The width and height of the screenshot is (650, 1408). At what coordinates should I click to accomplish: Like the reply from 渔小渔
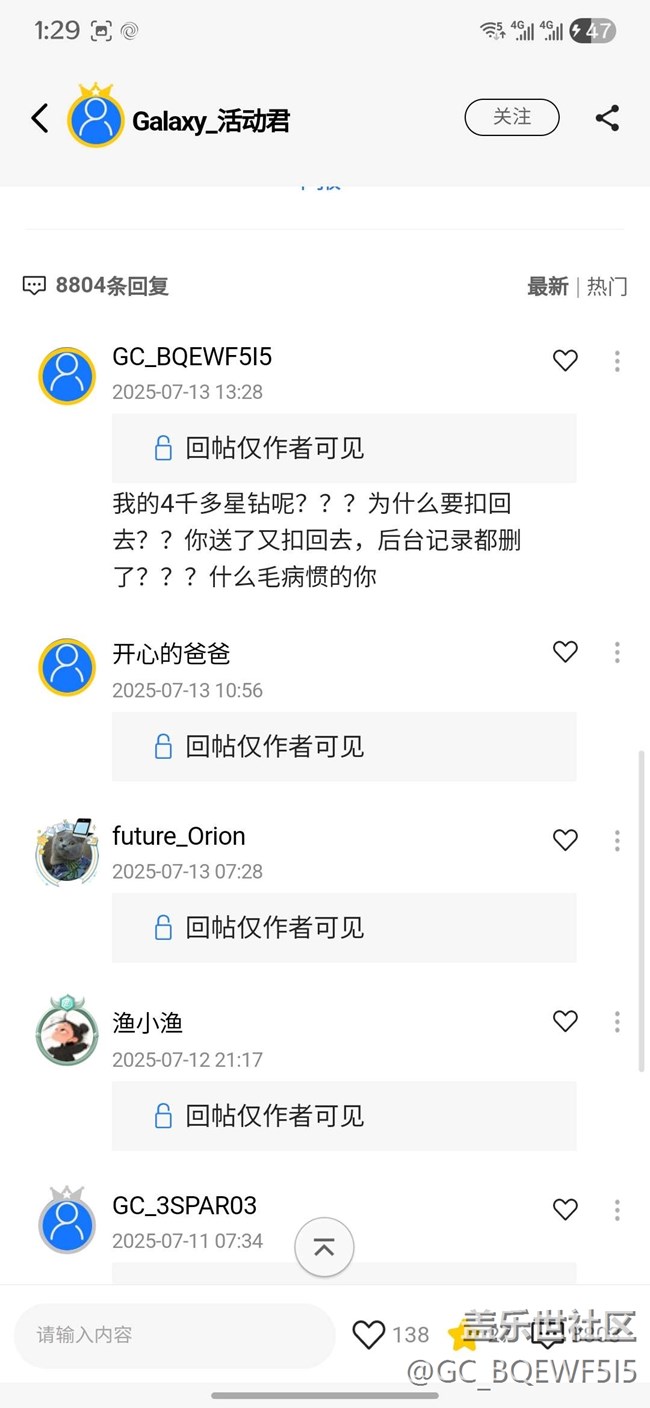(x=565, y=1021)
